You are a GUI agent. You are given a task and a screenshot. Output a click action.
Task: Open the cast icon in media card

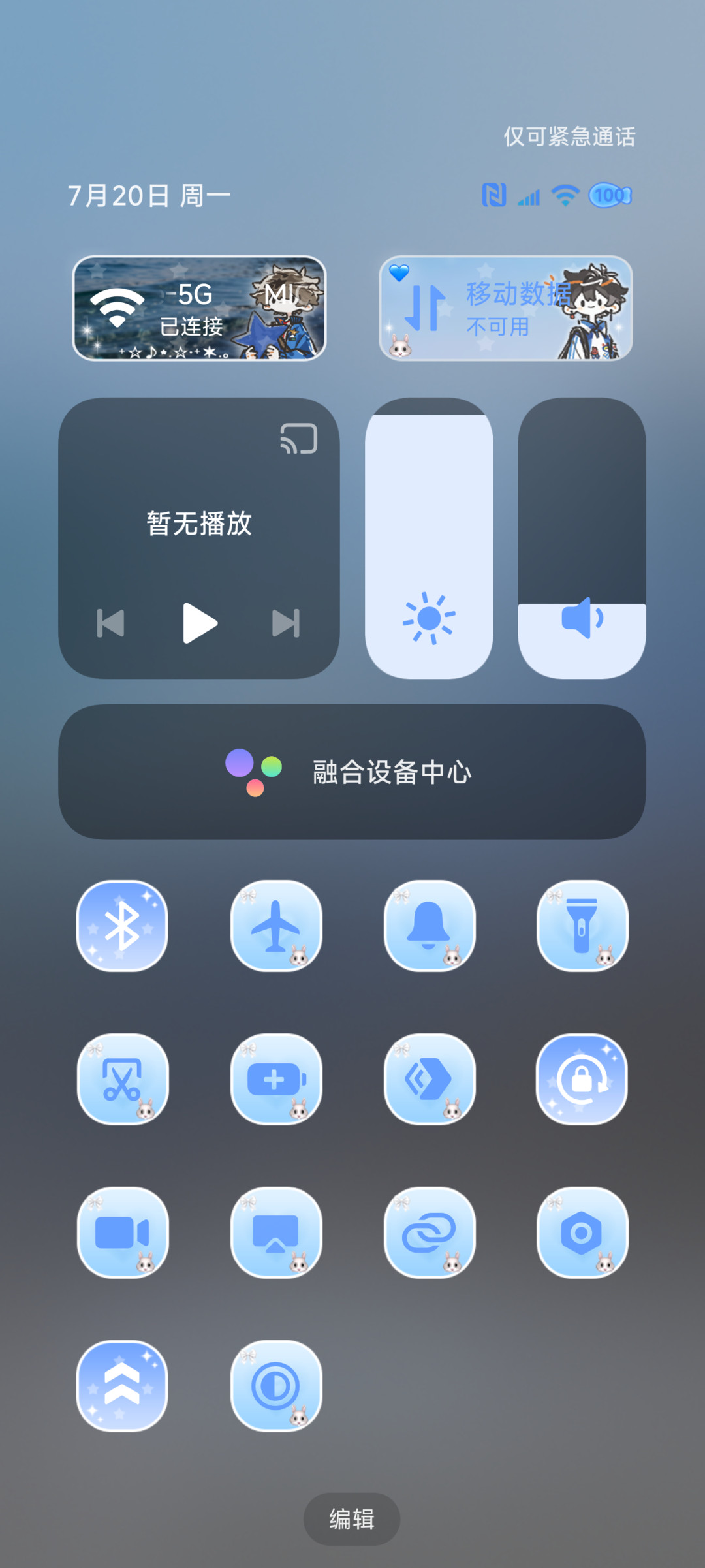tap(299, 438)
